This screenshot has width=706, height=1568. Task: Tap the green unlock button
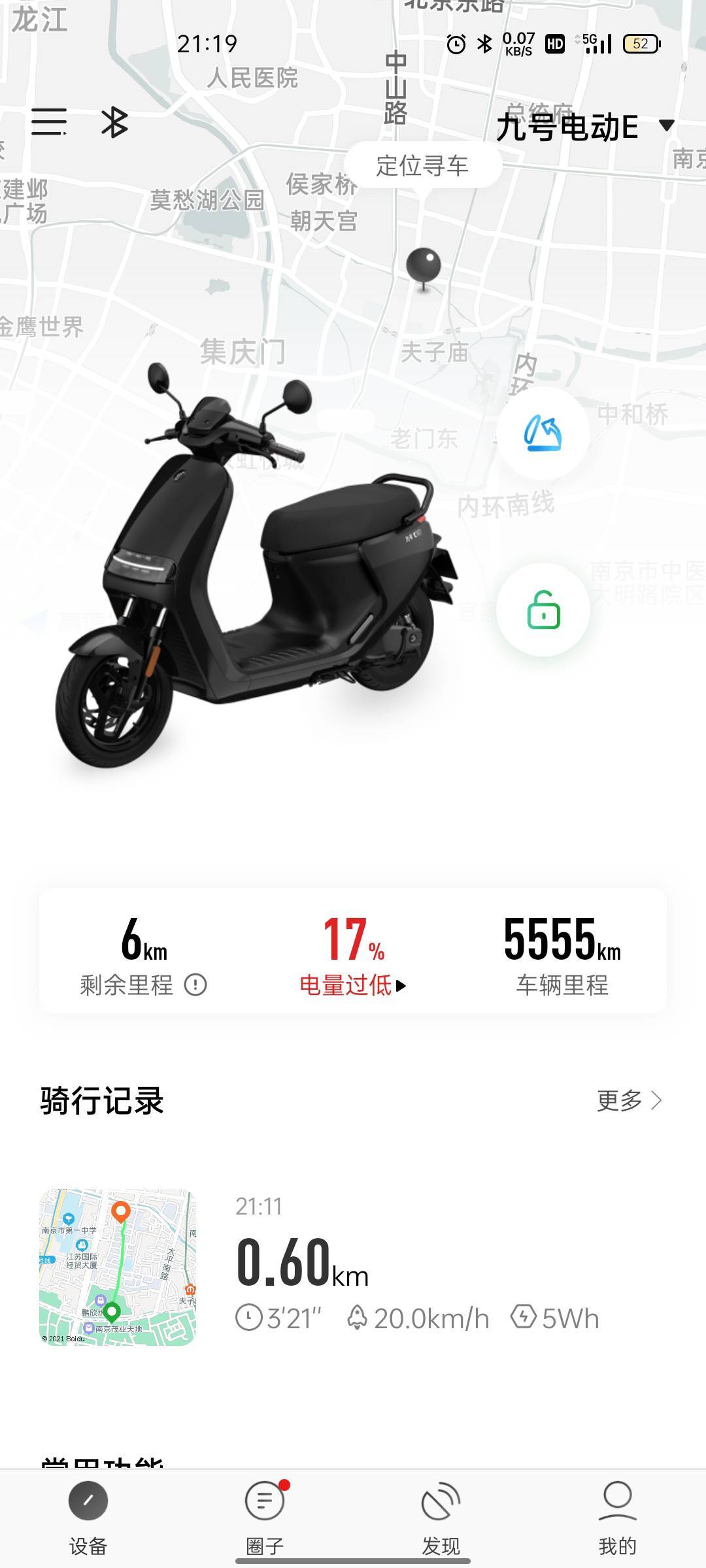click(x=543, y=610)
